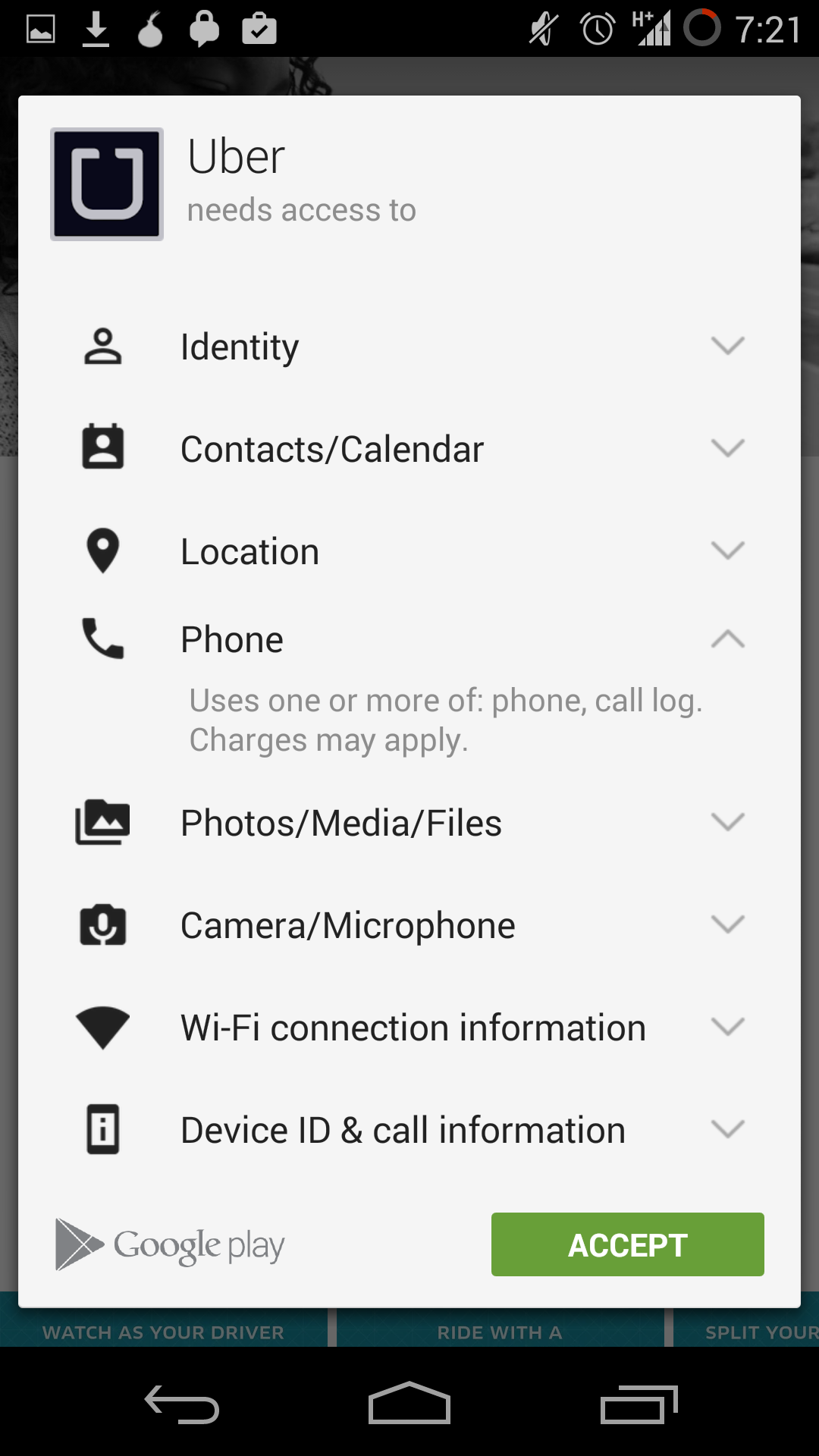Screen dimensions: 819x1456
Task: Accept Uber's permission request
Action: (x=627, y=1244)
